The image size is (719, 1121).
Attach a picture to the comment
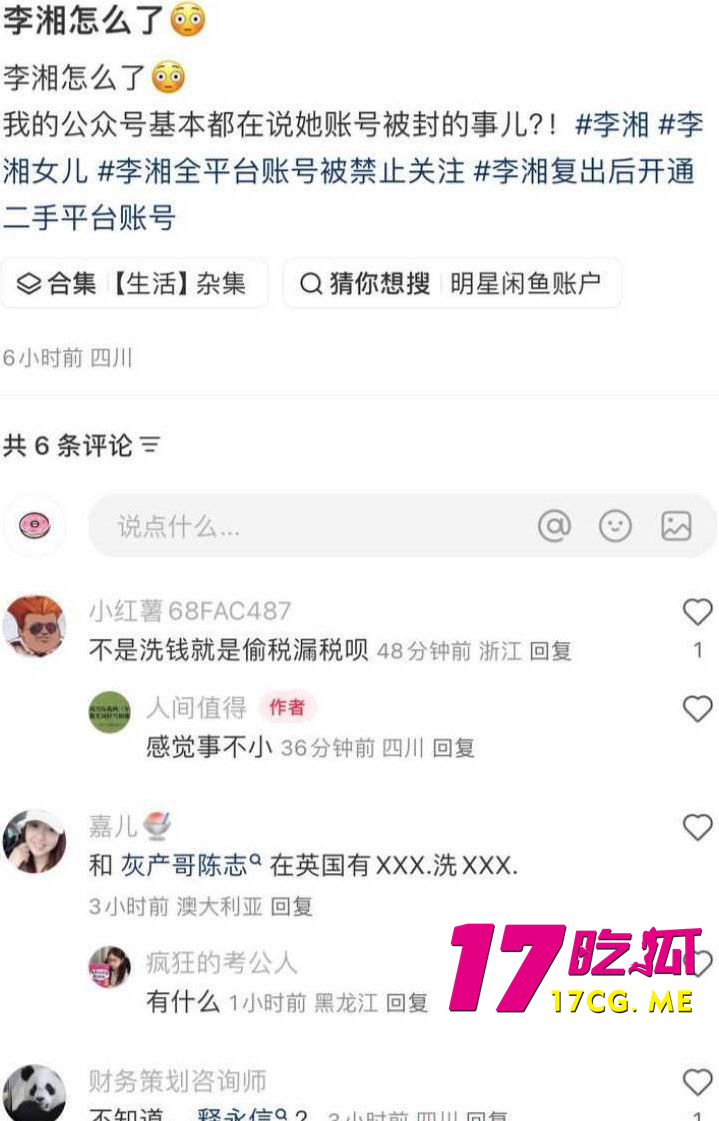[x=676, y=526]
